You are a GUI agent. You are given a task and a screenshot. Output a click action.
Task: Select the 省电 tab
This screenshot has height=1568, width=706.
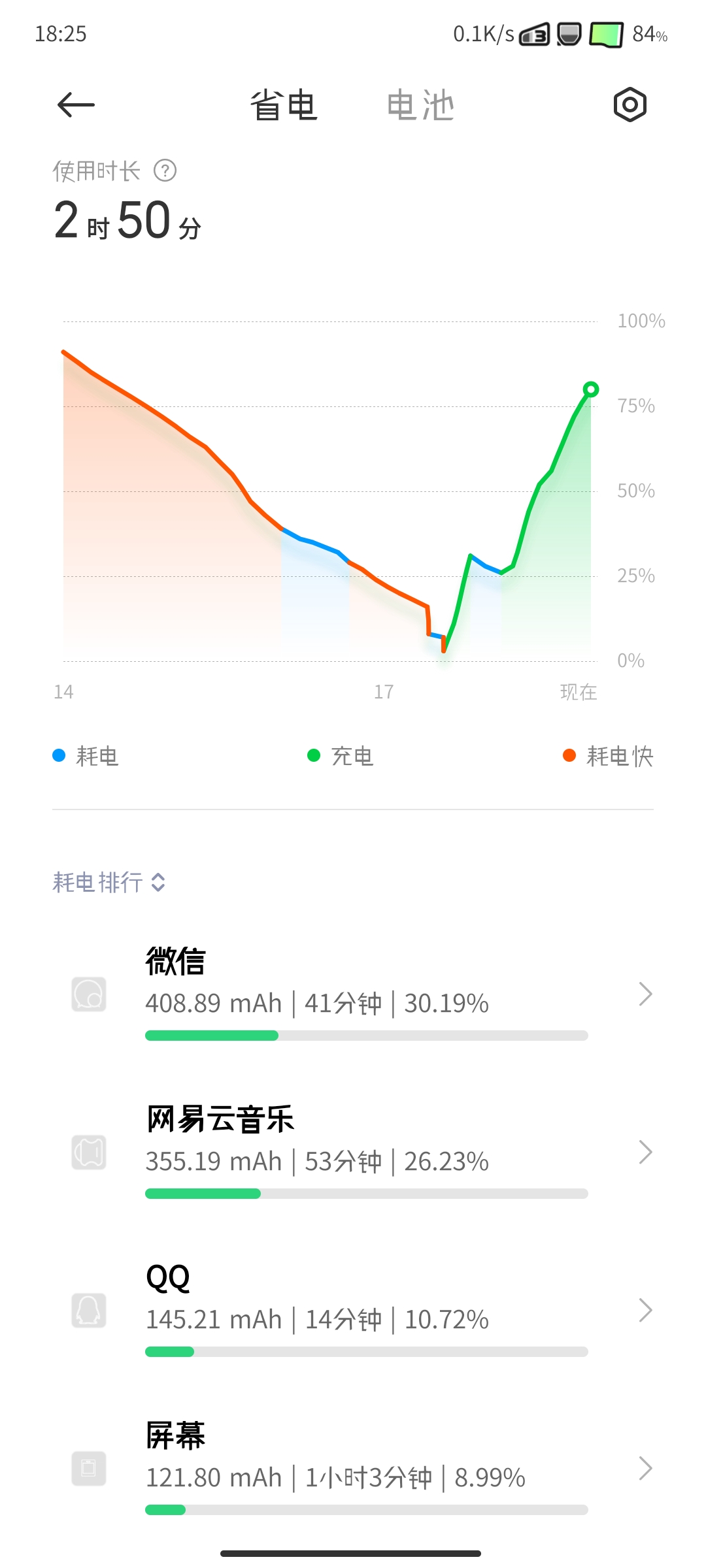click(x=284, y=105)
